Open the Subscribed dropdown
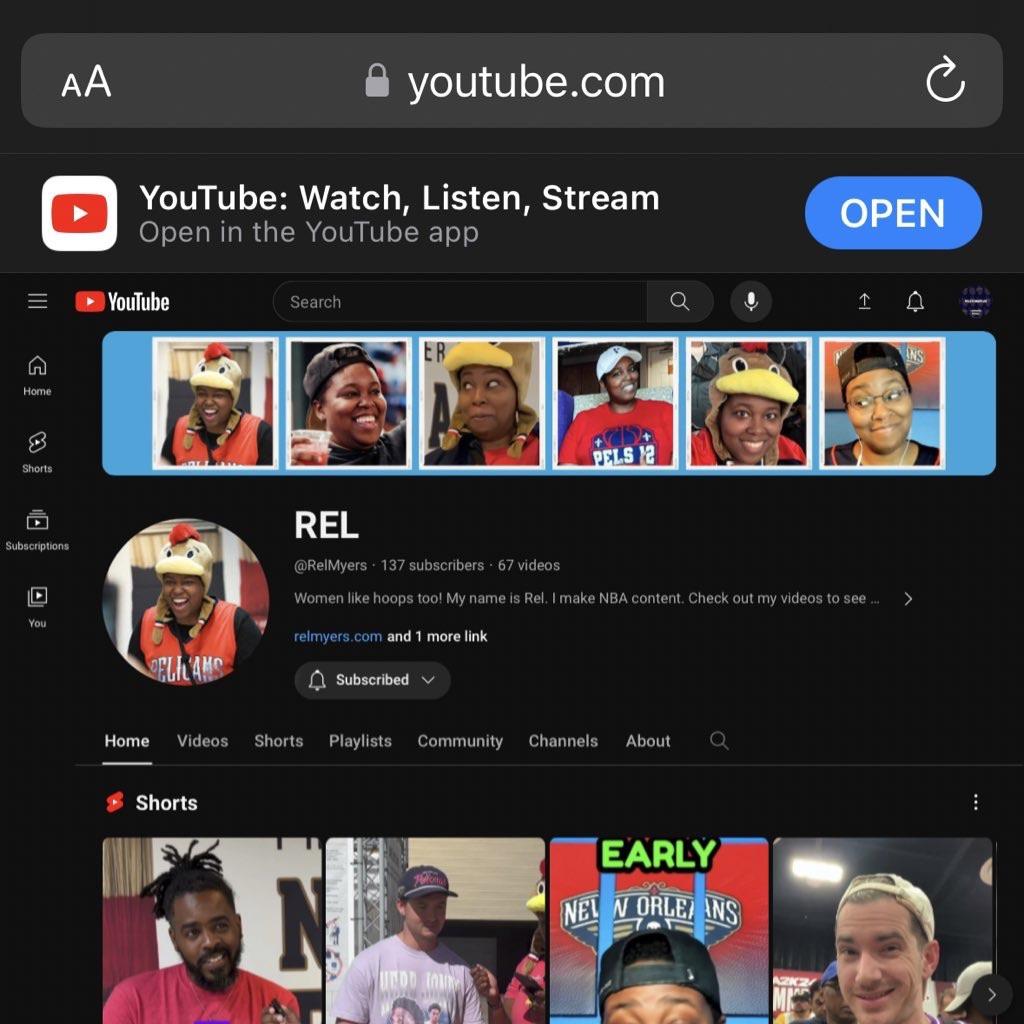1024x1024 pixels. (x=372, y=680)
